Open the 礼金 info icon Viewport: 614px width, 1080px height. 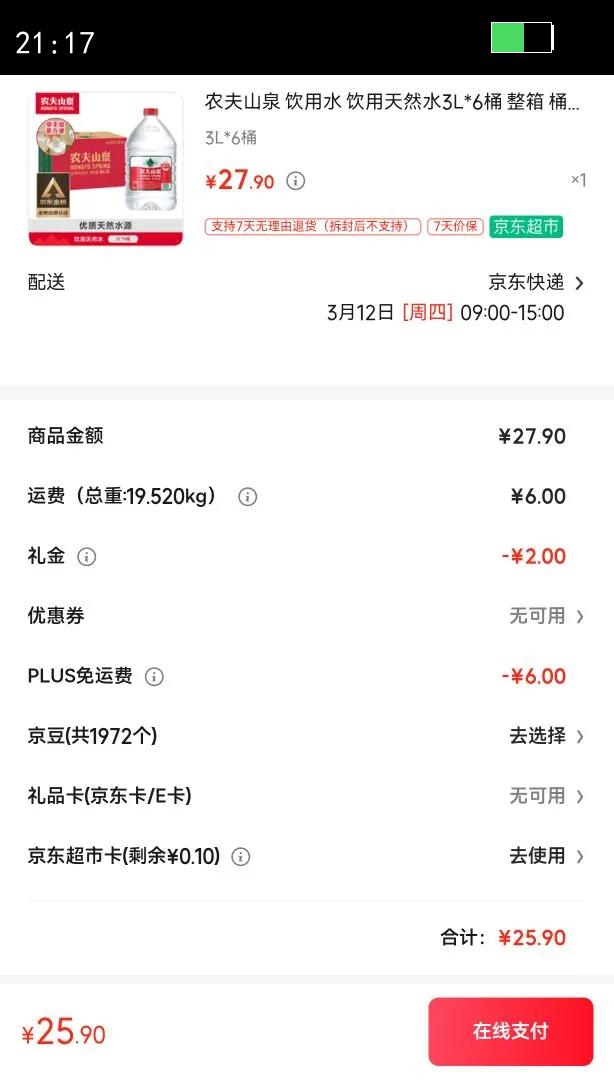87,557
